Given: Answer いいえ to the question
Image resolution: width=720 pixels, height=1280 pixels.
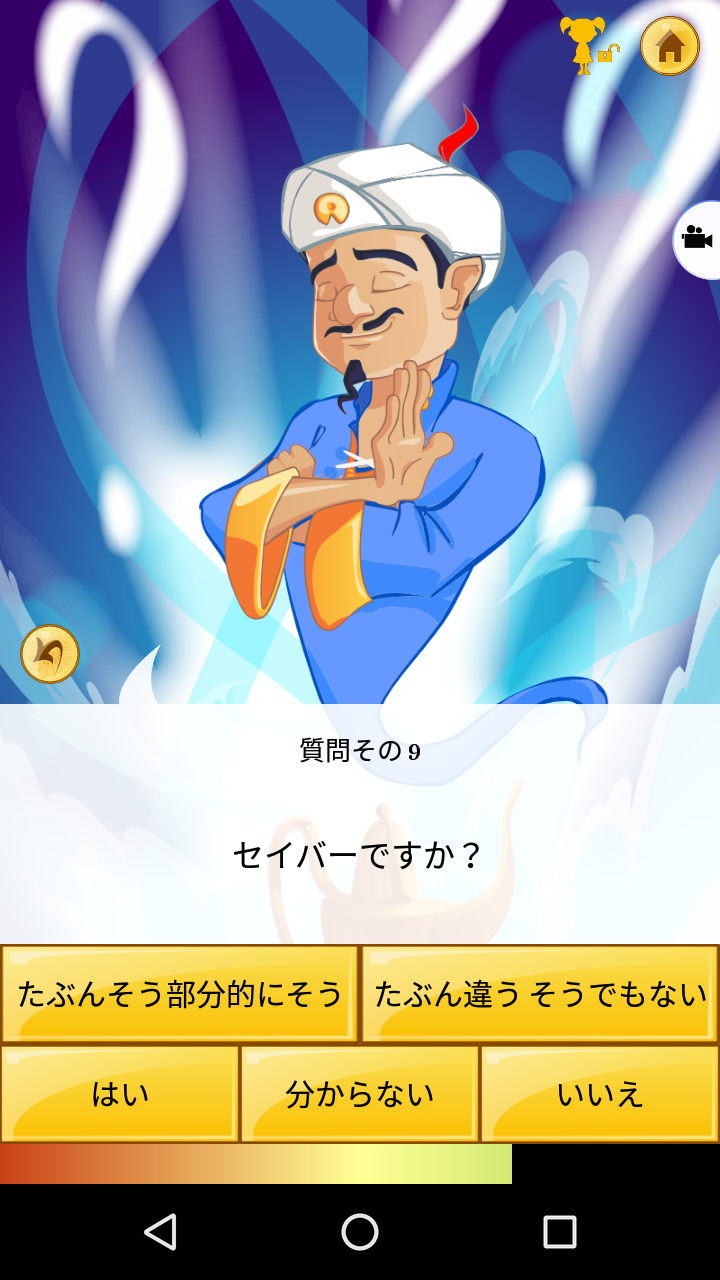Looking at the screenshot, I should [600, 1094].
